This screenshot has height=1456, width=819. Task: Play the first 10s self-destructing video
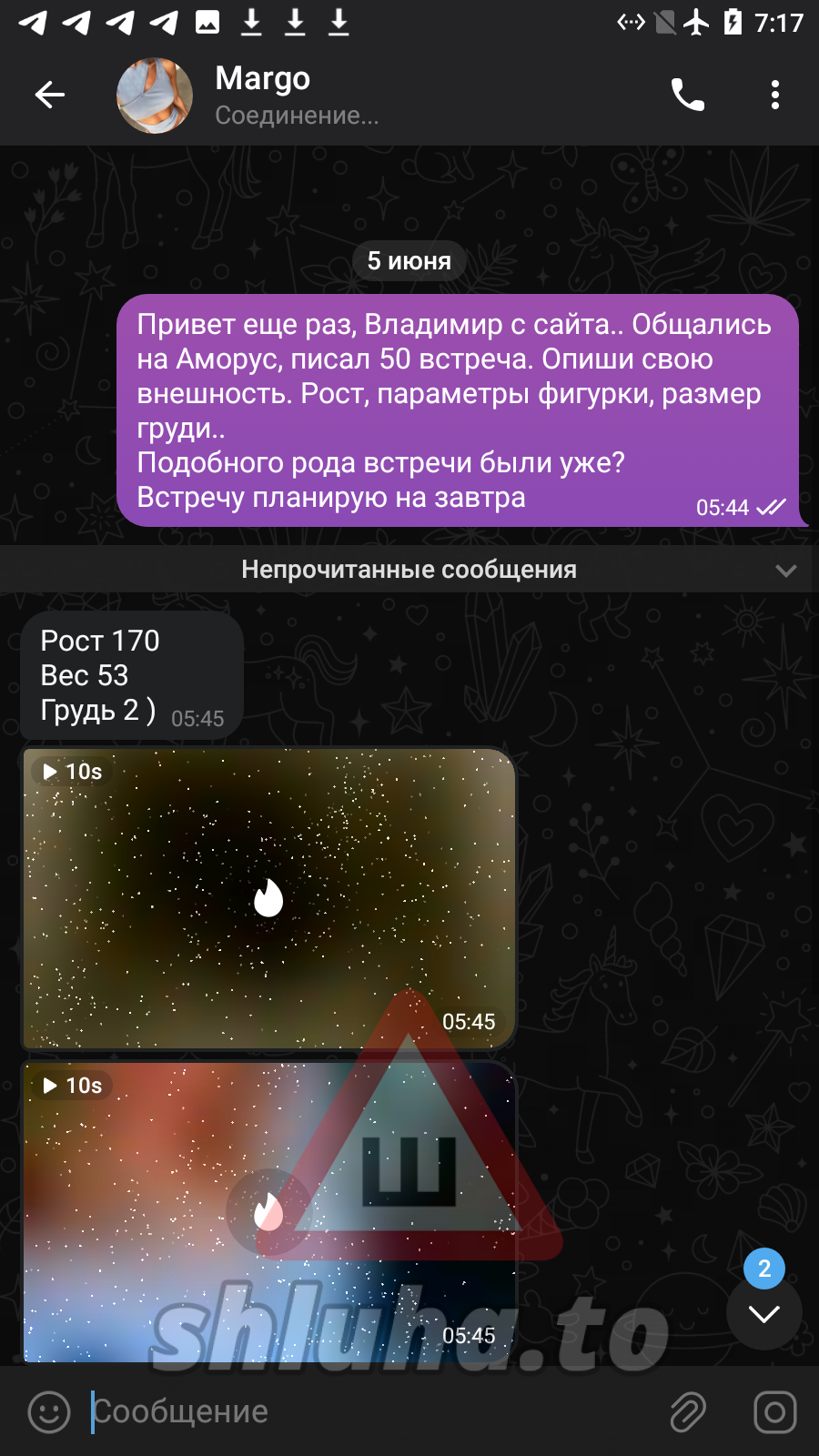pyautogui.click(x=268, y=898)
